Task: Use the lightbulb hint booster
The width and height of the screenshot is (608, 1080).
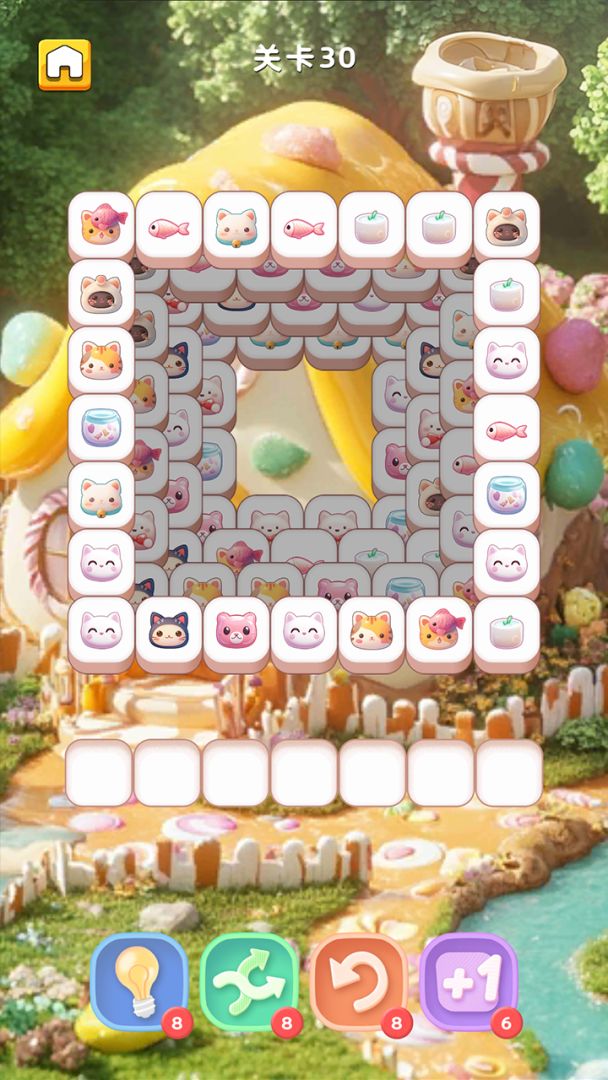Action: pos(138,981)
